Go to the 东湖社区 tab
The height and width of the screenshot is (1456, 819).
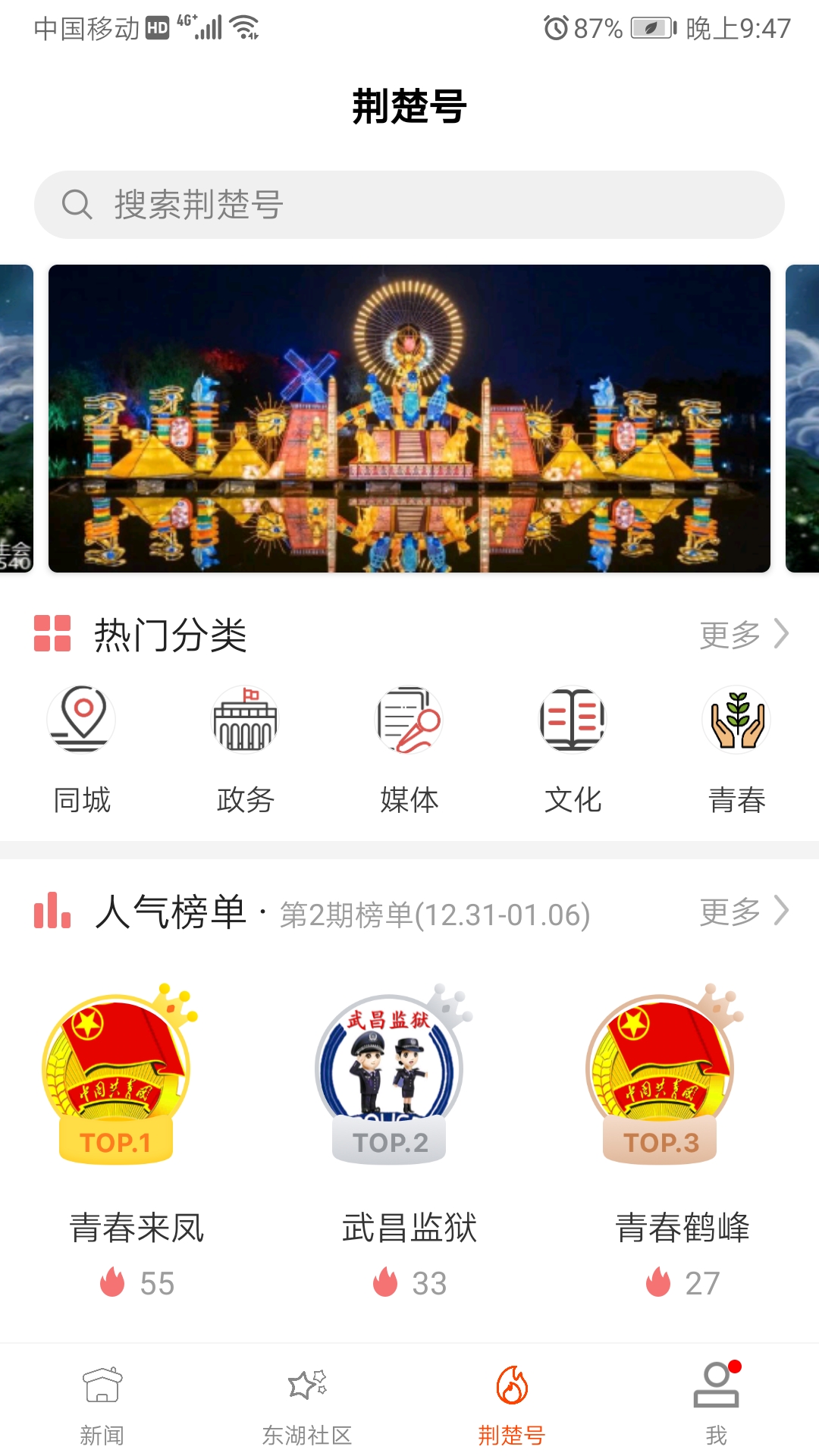(307, 1404)
